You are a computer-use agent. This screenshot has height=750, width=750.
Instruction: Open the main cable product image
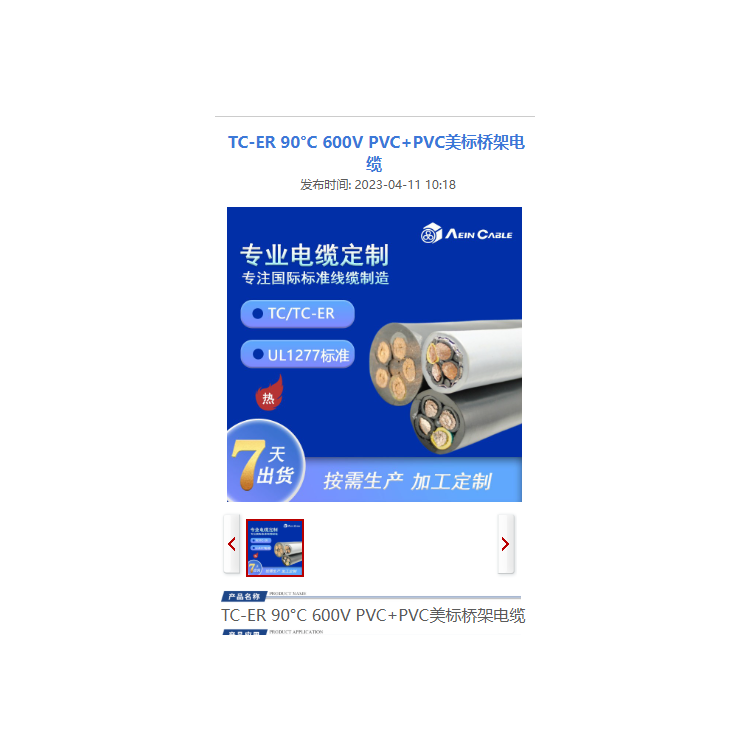(374, 354)
